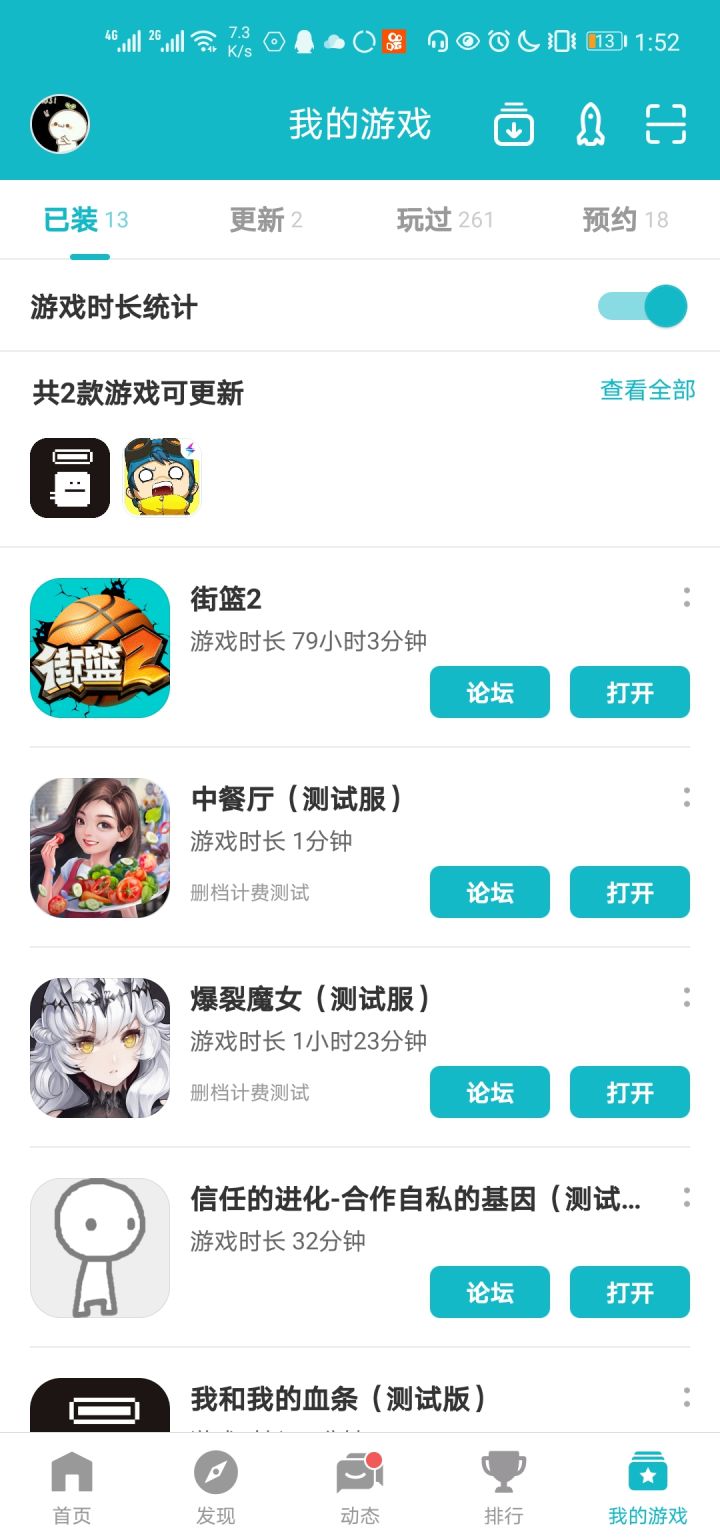This screenshot has width=720, height=1540.
Task: Open the 论坛 forum for 街篮2
Action: pos(489,692)
